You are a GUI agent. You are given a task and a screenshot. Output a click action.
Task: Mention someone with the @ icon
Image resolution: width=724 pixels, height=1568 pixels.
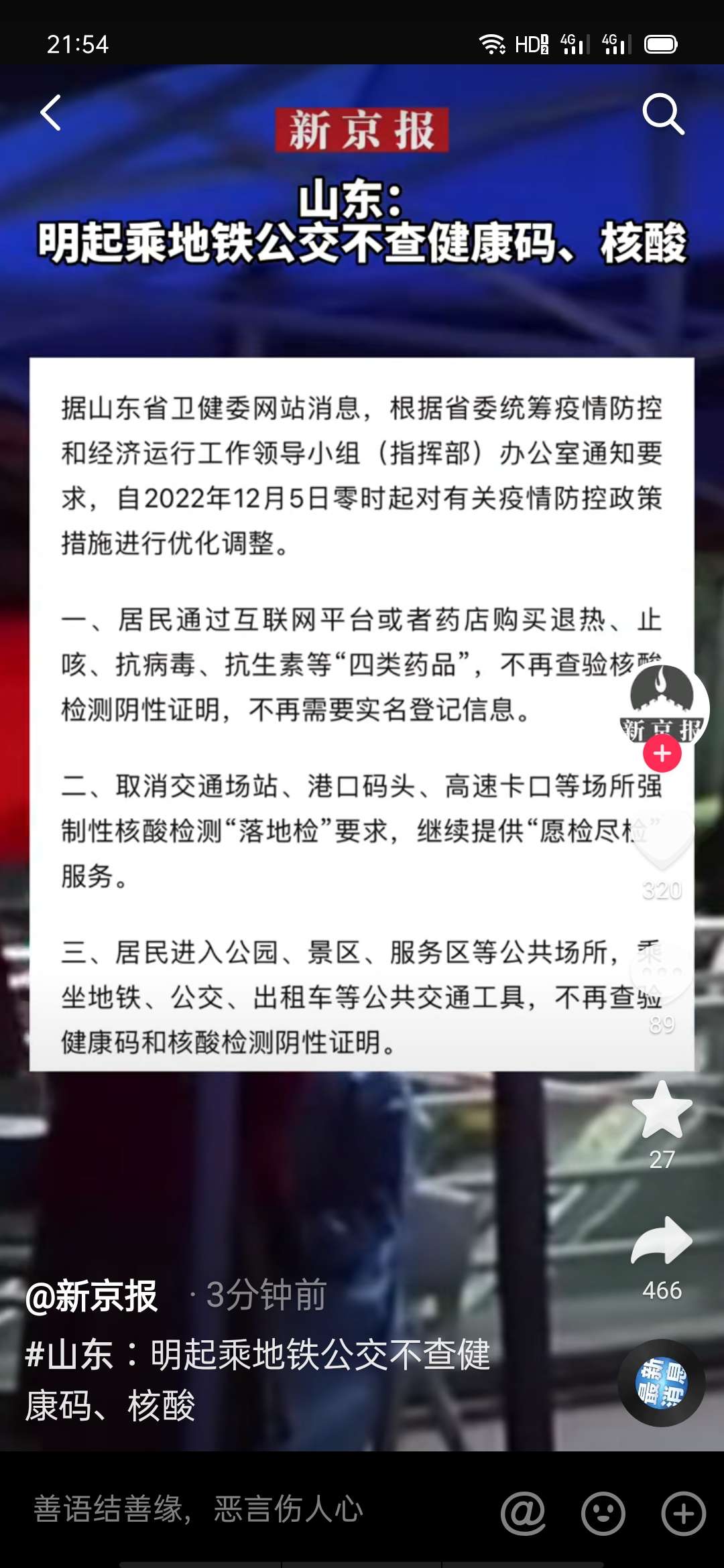[x=523, y=1513]
